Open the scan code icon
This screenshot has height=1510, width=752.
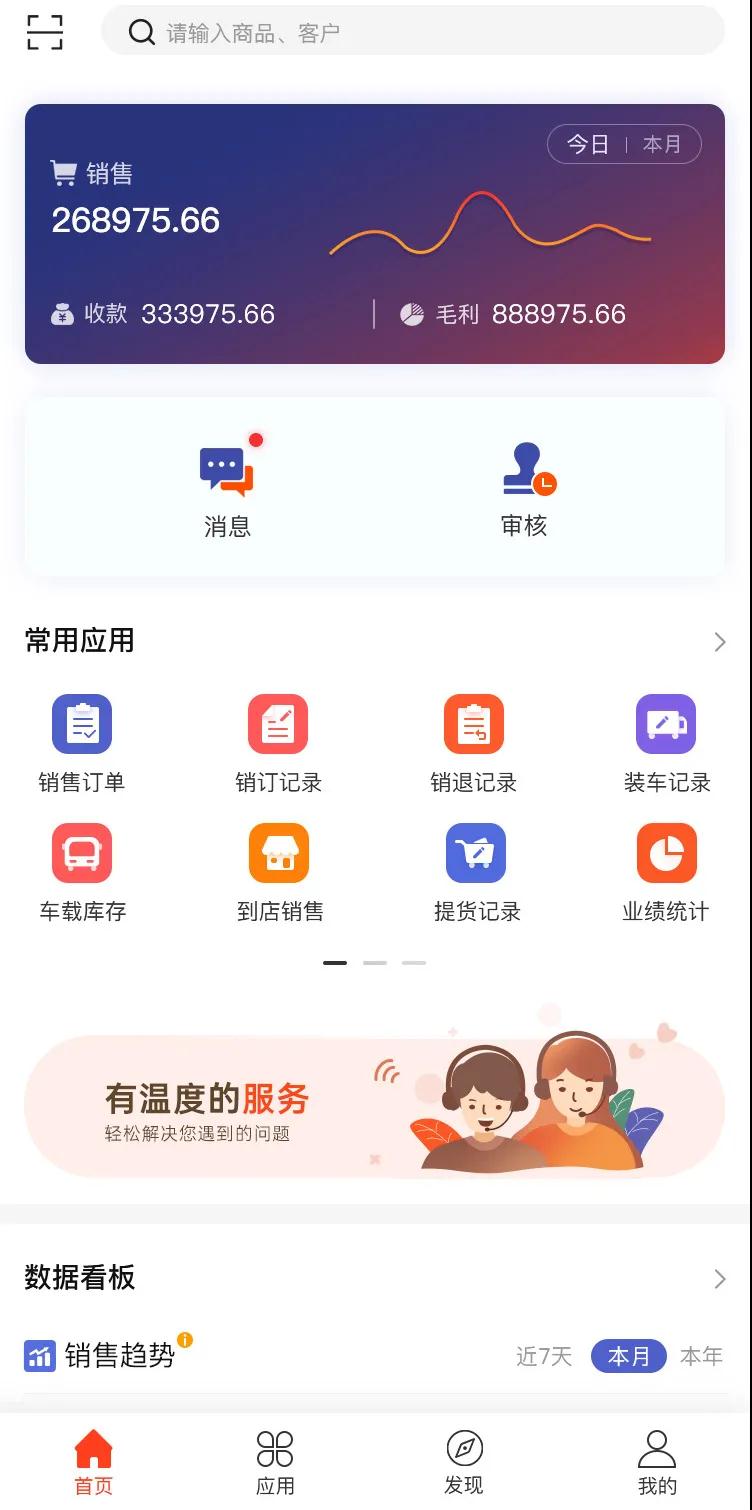tap(44, 32)
